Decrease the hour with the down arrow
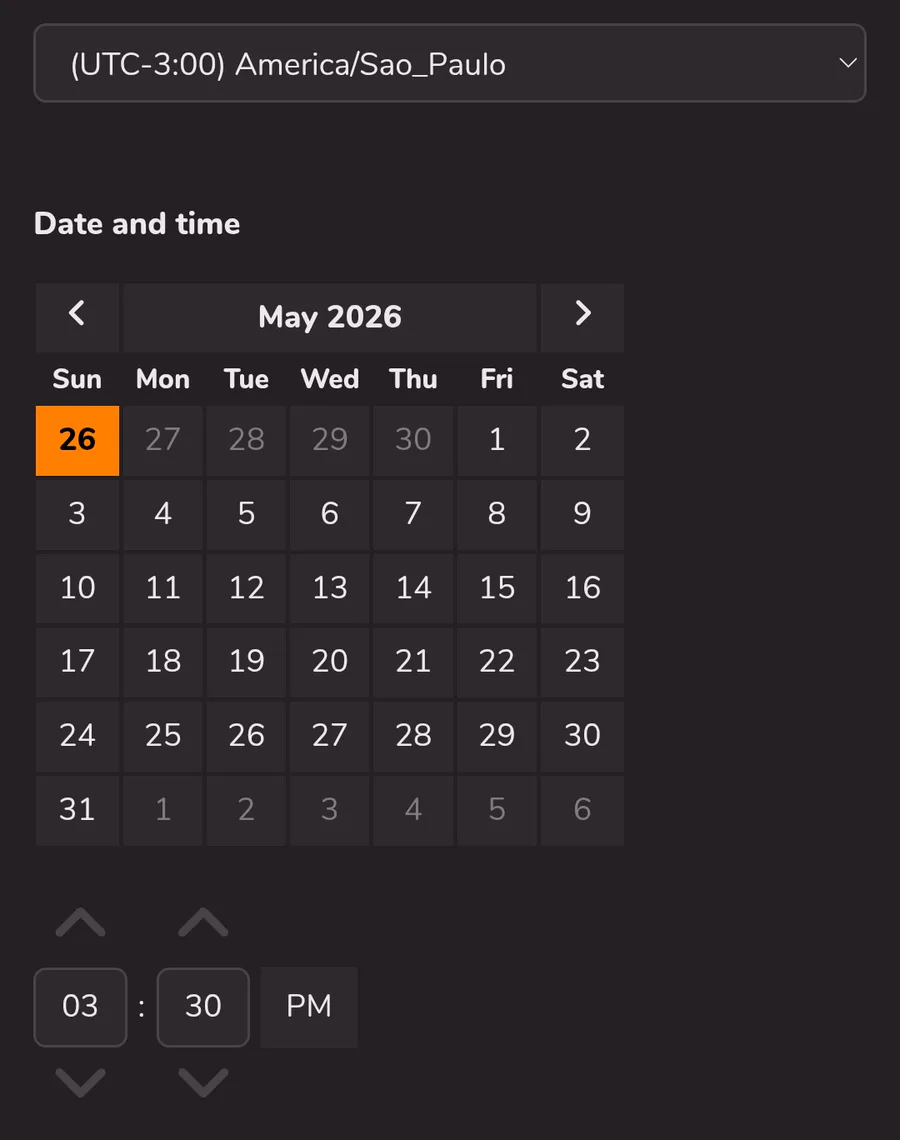900x1140 pixels. coord(80,1082)
